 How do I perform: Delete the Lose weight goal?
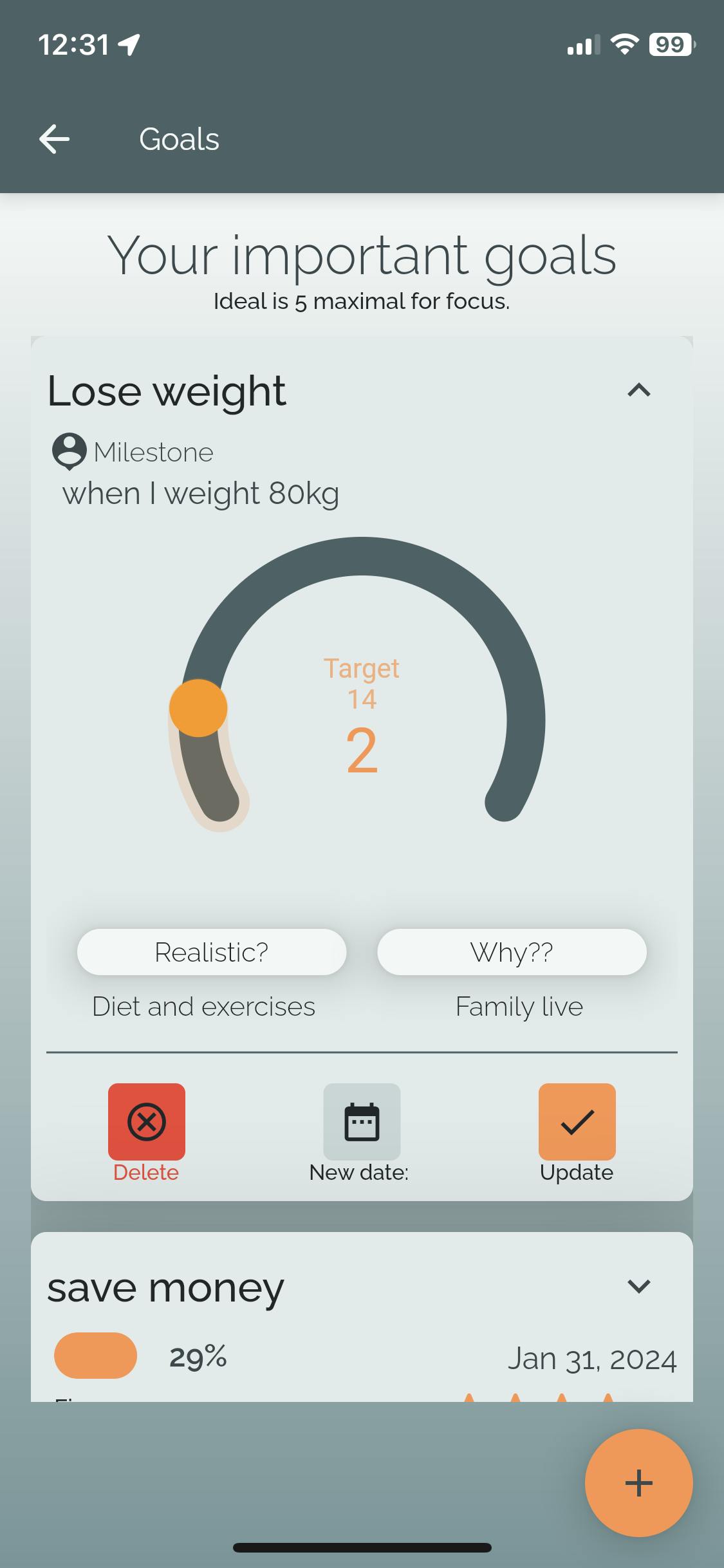tap(147, 1122)
